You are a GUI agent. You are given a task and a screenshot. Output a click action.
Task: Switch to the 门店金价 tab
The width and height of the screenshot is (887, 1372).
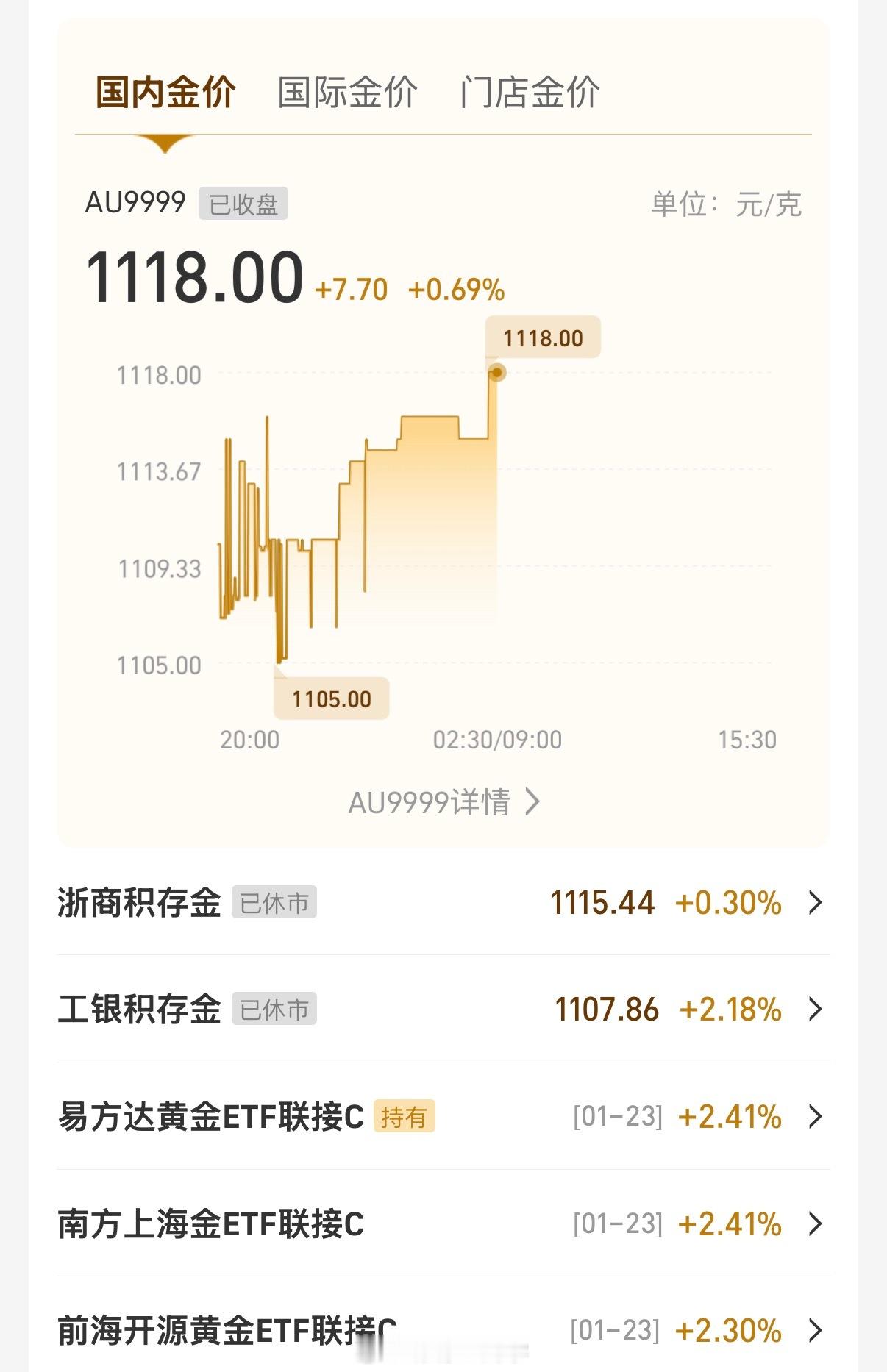[529, 90]
